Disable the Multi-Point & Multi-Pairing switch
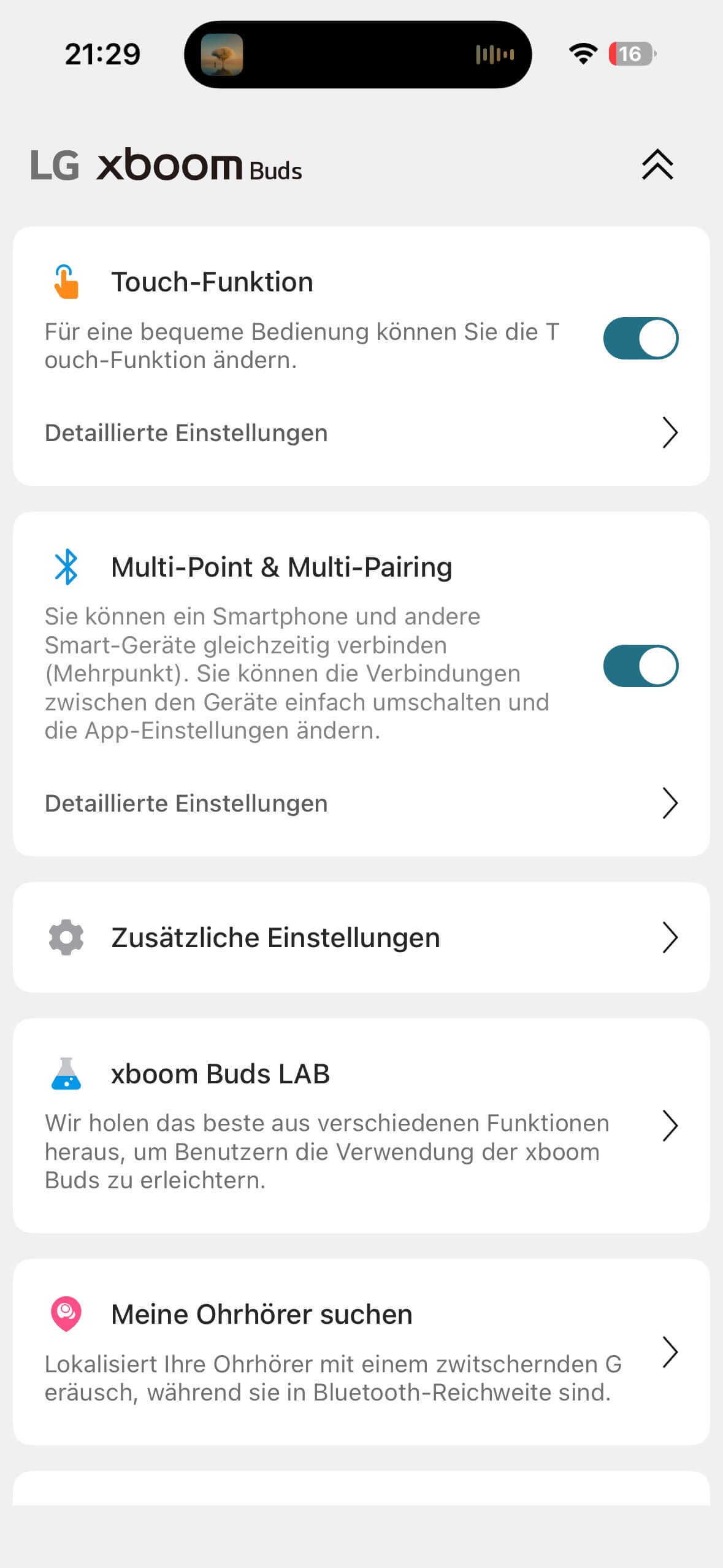Viewport: 723px width, 1568px height. pyautogui.click(x=640, y=666)
